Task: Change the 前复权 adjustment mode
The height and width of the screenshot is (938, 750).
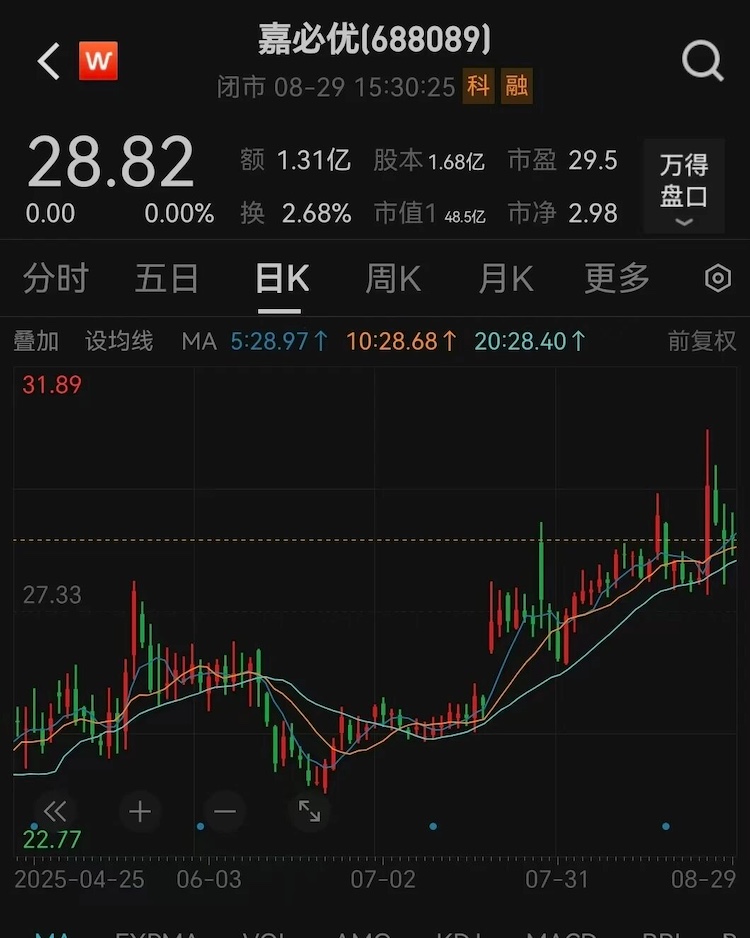Action: pos(702,341)
